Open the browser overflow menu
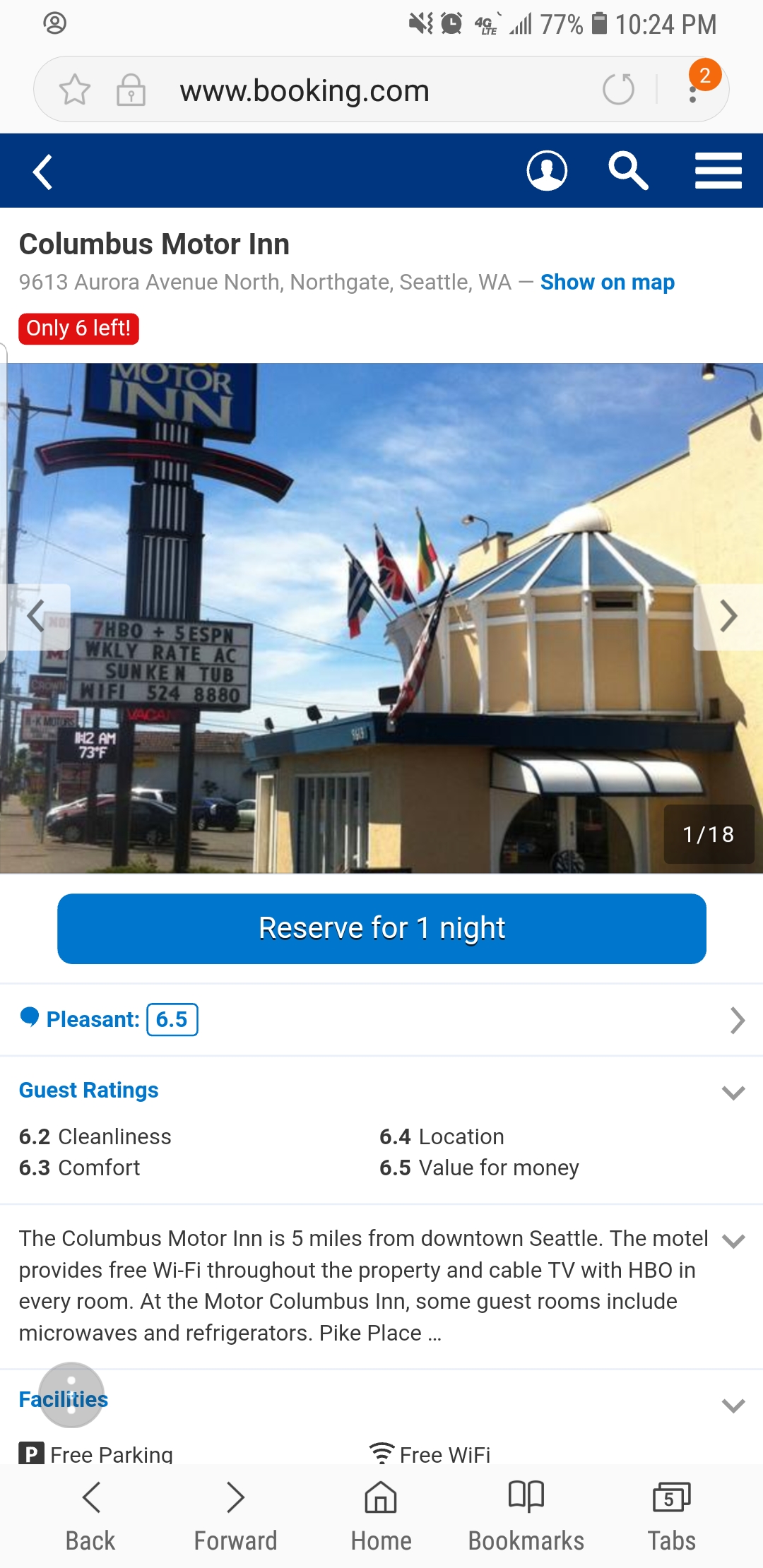The image size is (763, 1568). point(693,90)
